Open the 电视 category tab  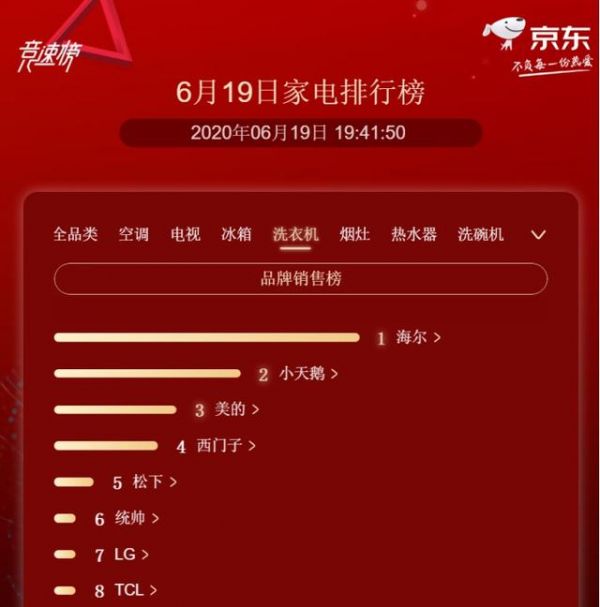click(185, 234)
